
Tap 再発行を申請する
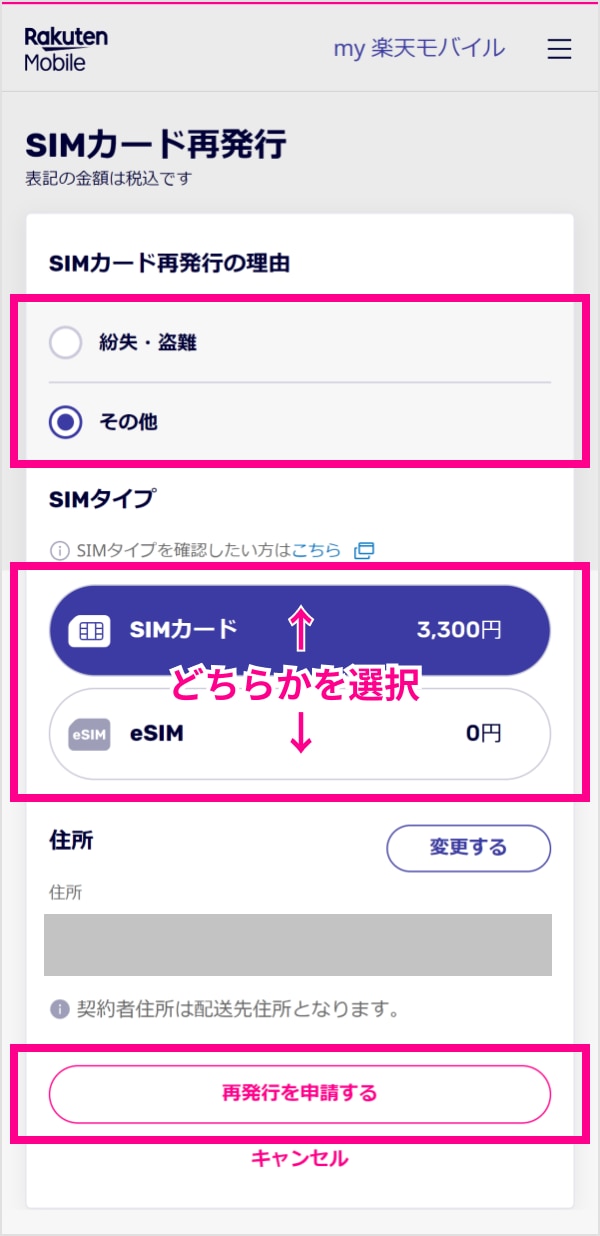pos(300,1094)
